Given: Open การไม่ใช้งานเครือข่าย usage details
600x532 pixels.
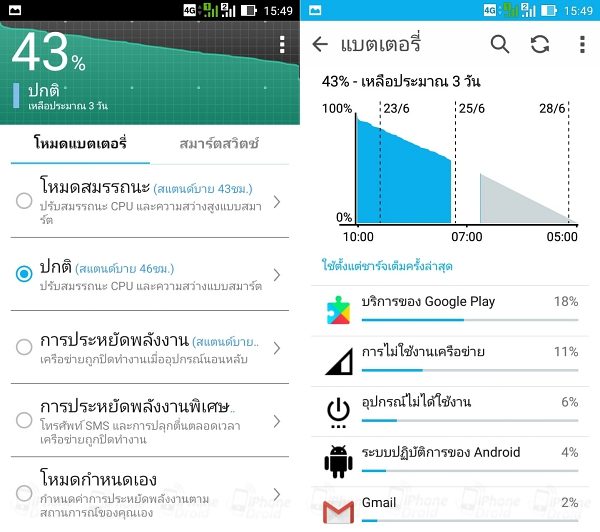Looking at the screenshot, I should tap(450, 356).
